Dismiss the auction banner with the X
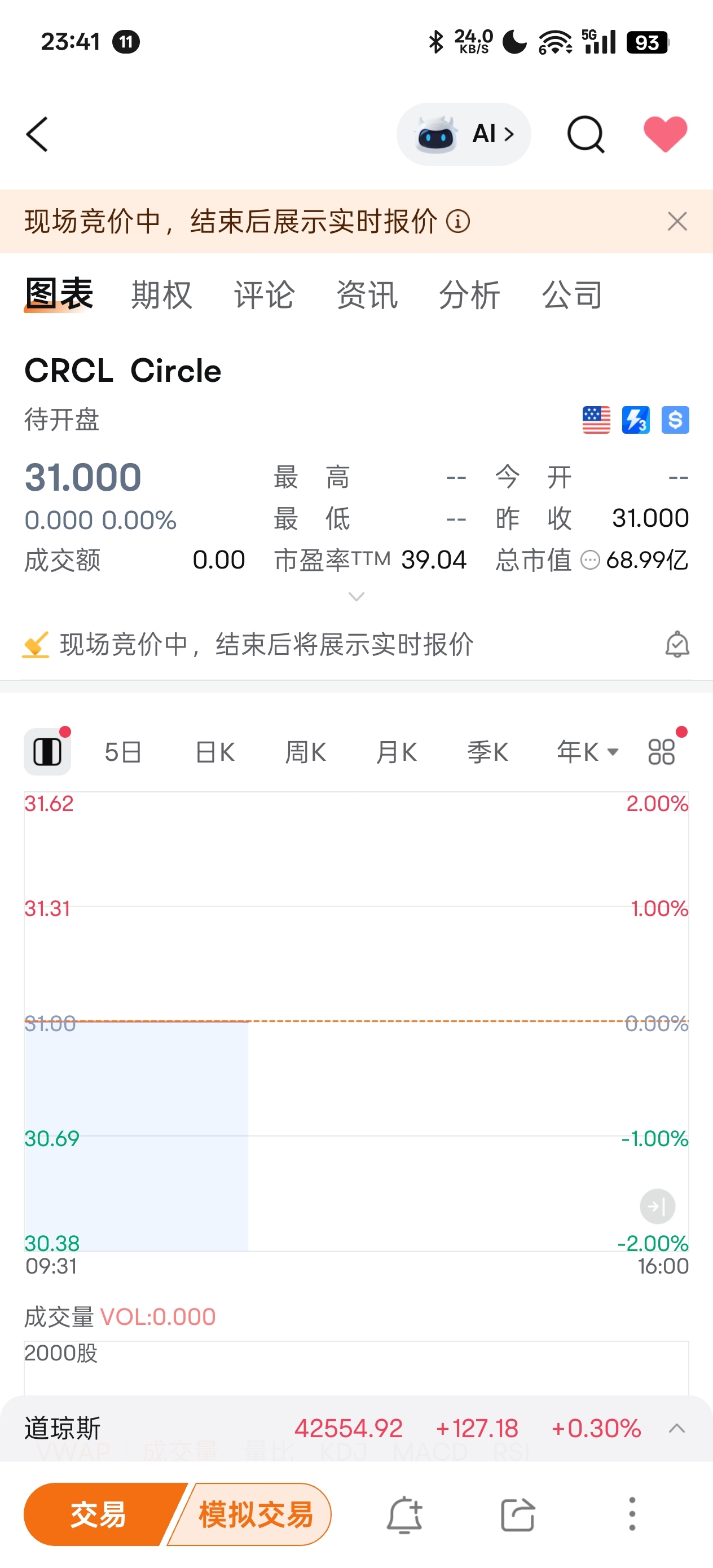Image resolution: width=713 pixels, height=1568 pixels. (677, 222)
